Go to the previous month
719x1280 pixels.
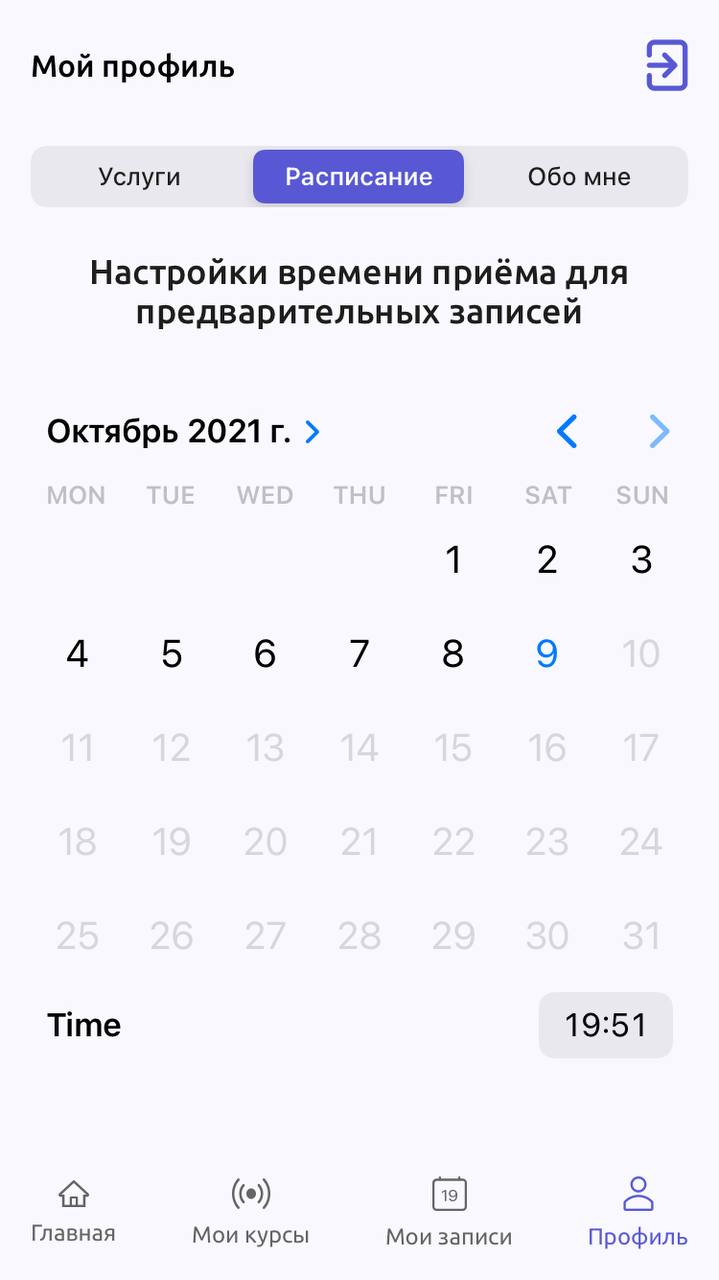click(x=567, y=432)
